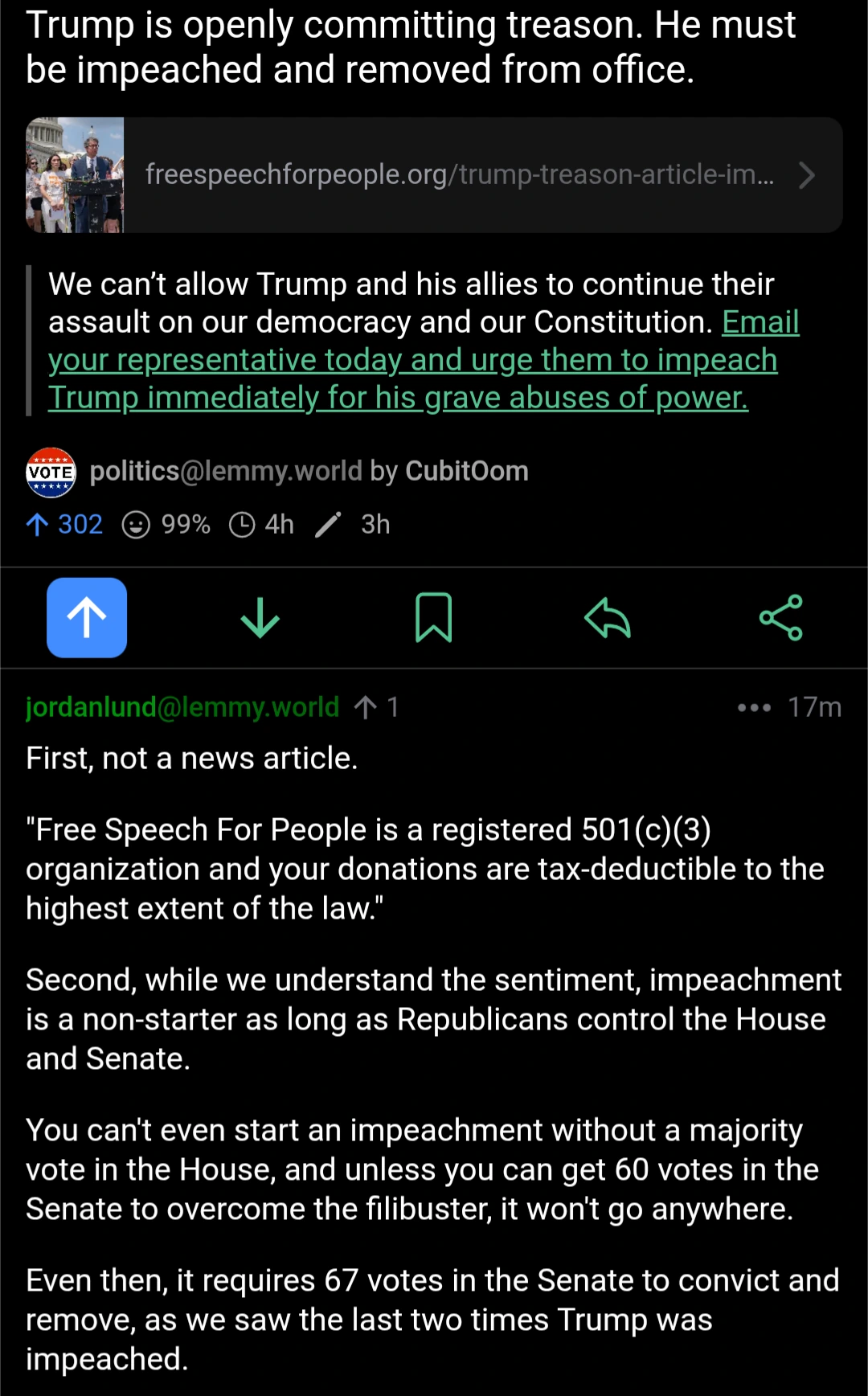The width and height of the screenshot is (868, 1396).
Task: Reply to the post
Action: [608, 617]
